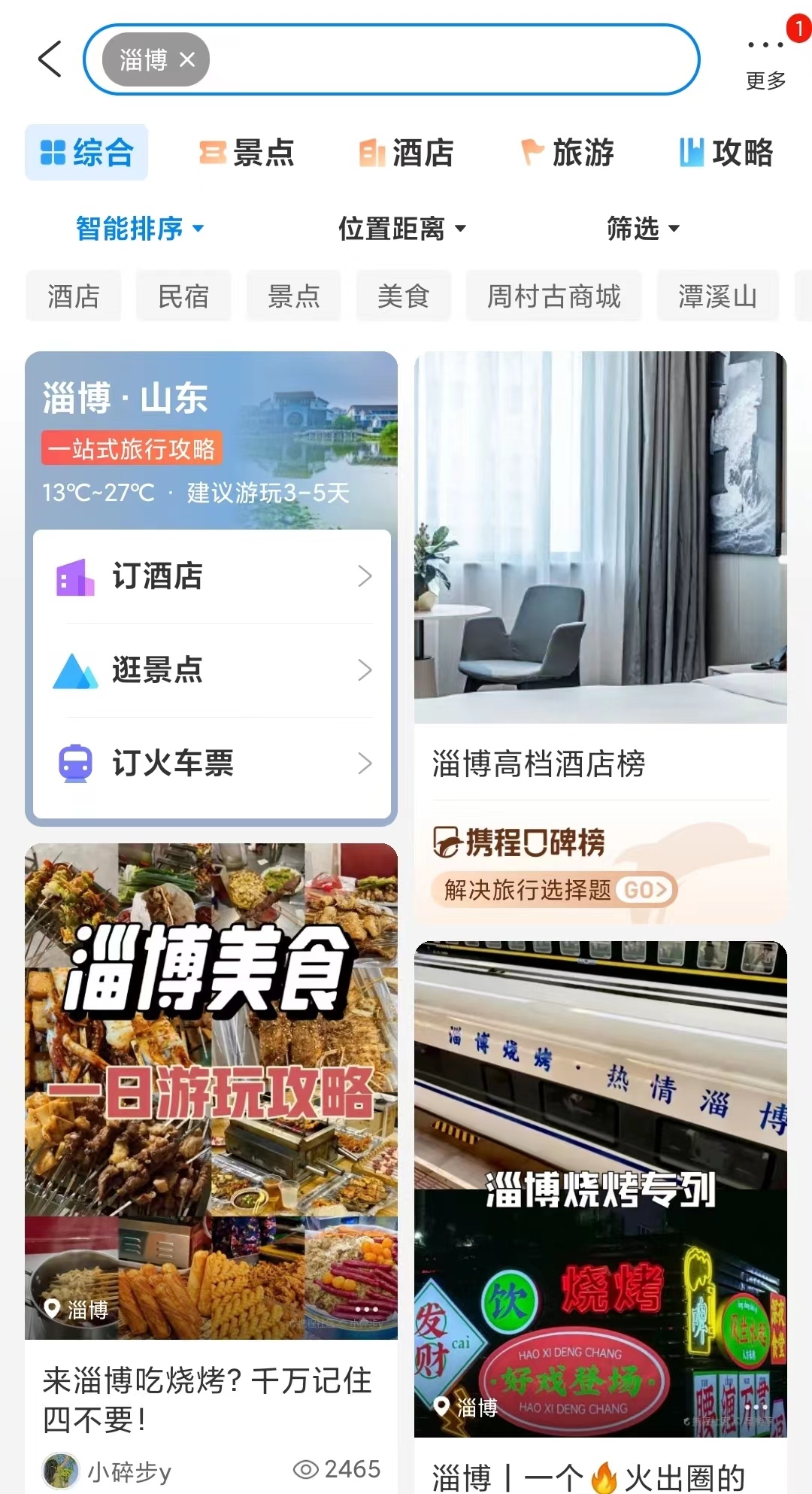
Task: Open 订酒店 row
Action: (212, 576)
